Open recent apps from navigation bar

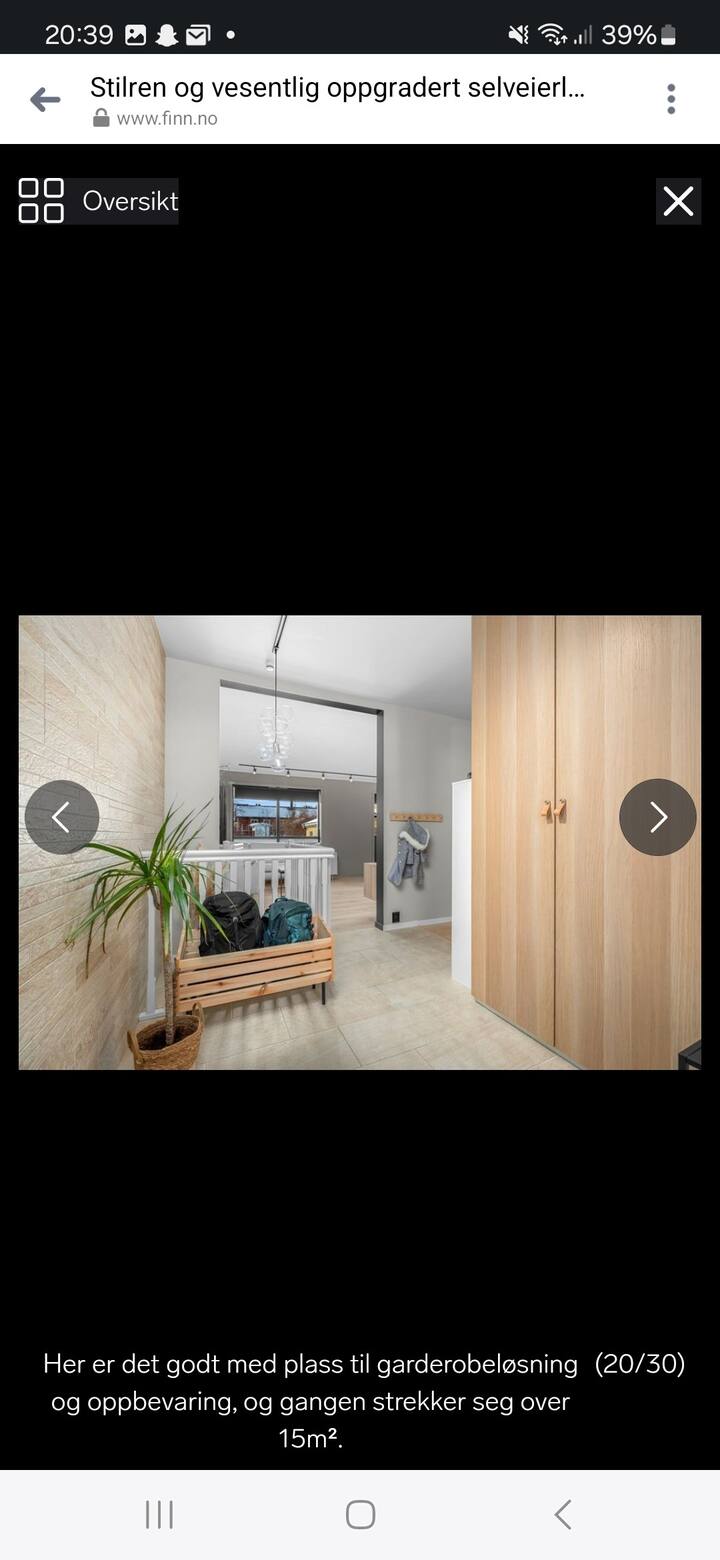159,1514
